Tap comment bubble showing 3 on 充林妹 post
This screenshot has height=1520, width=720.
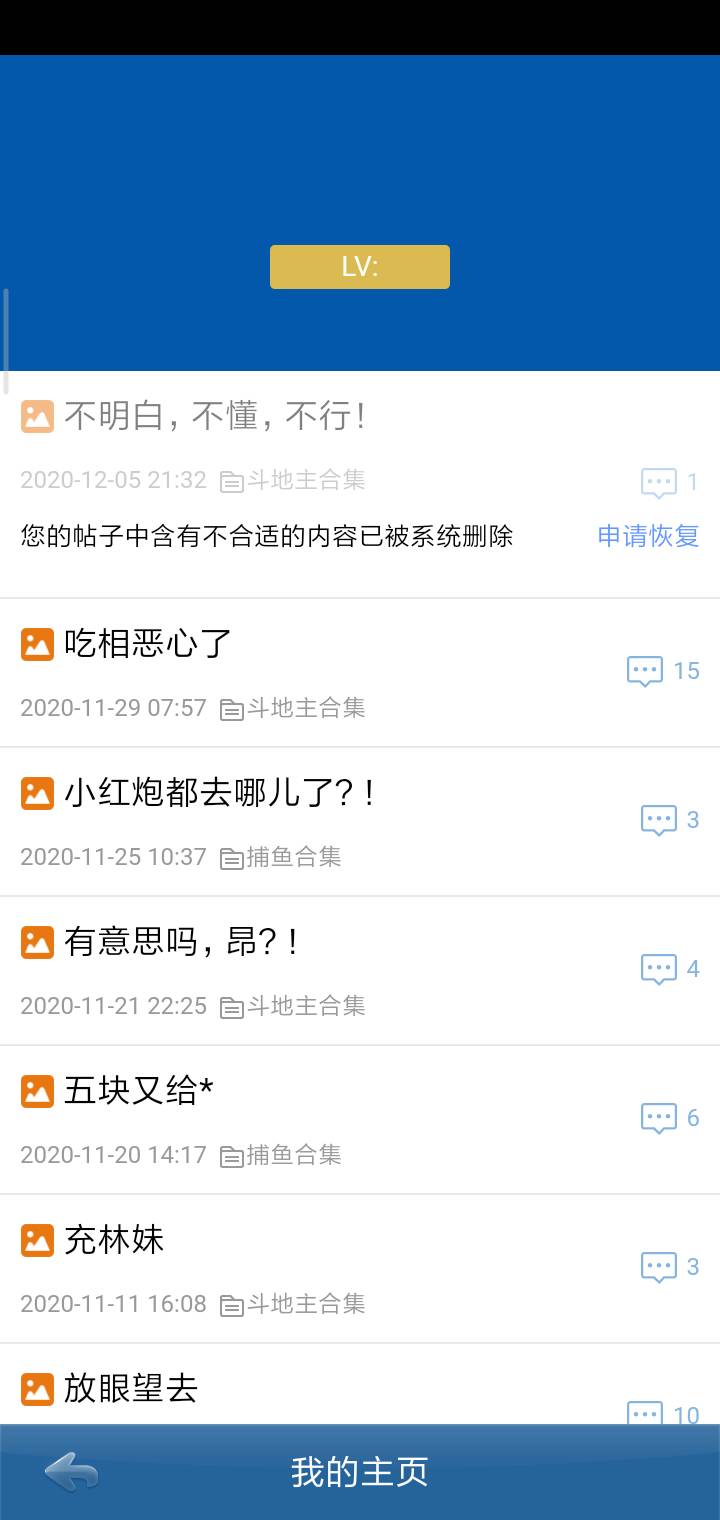[659, 1267]
